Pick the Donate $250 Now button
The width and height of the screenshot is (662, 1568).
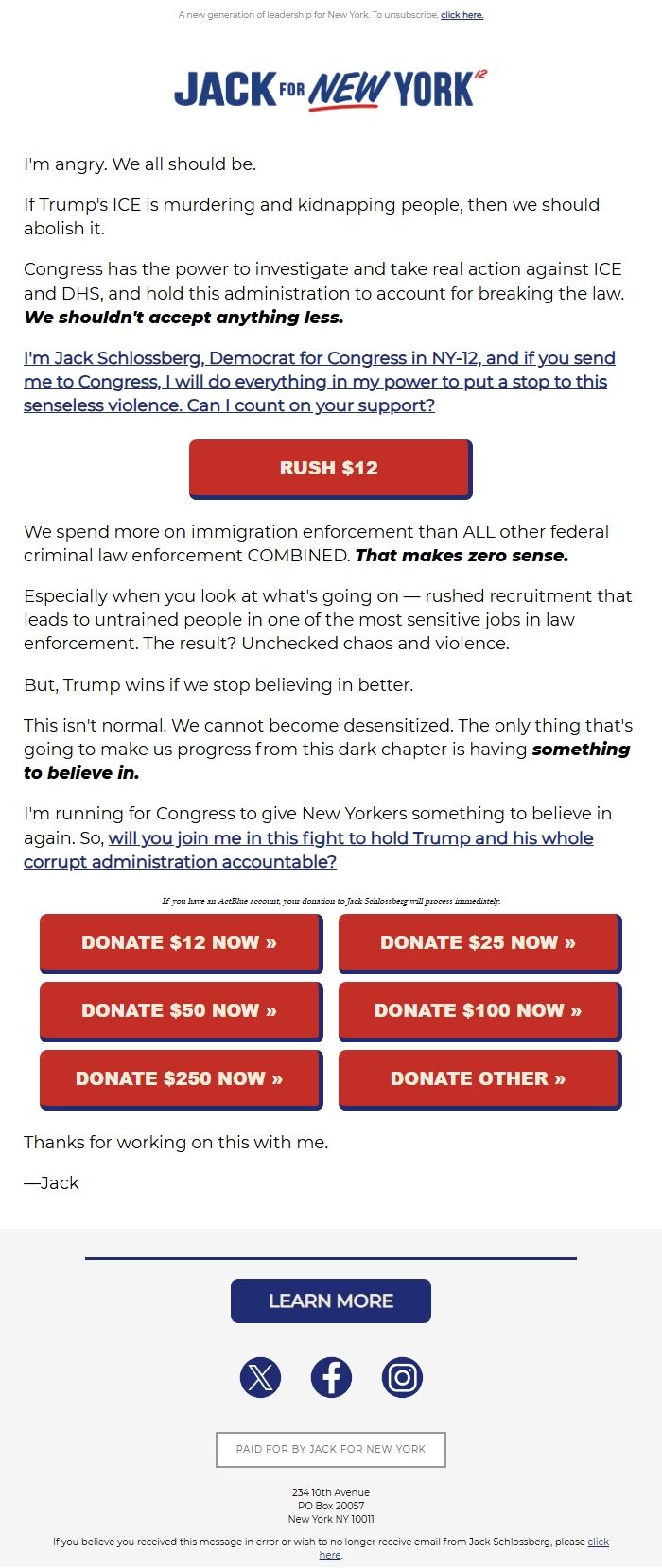pyautogui.click(x=180, y=1078)
